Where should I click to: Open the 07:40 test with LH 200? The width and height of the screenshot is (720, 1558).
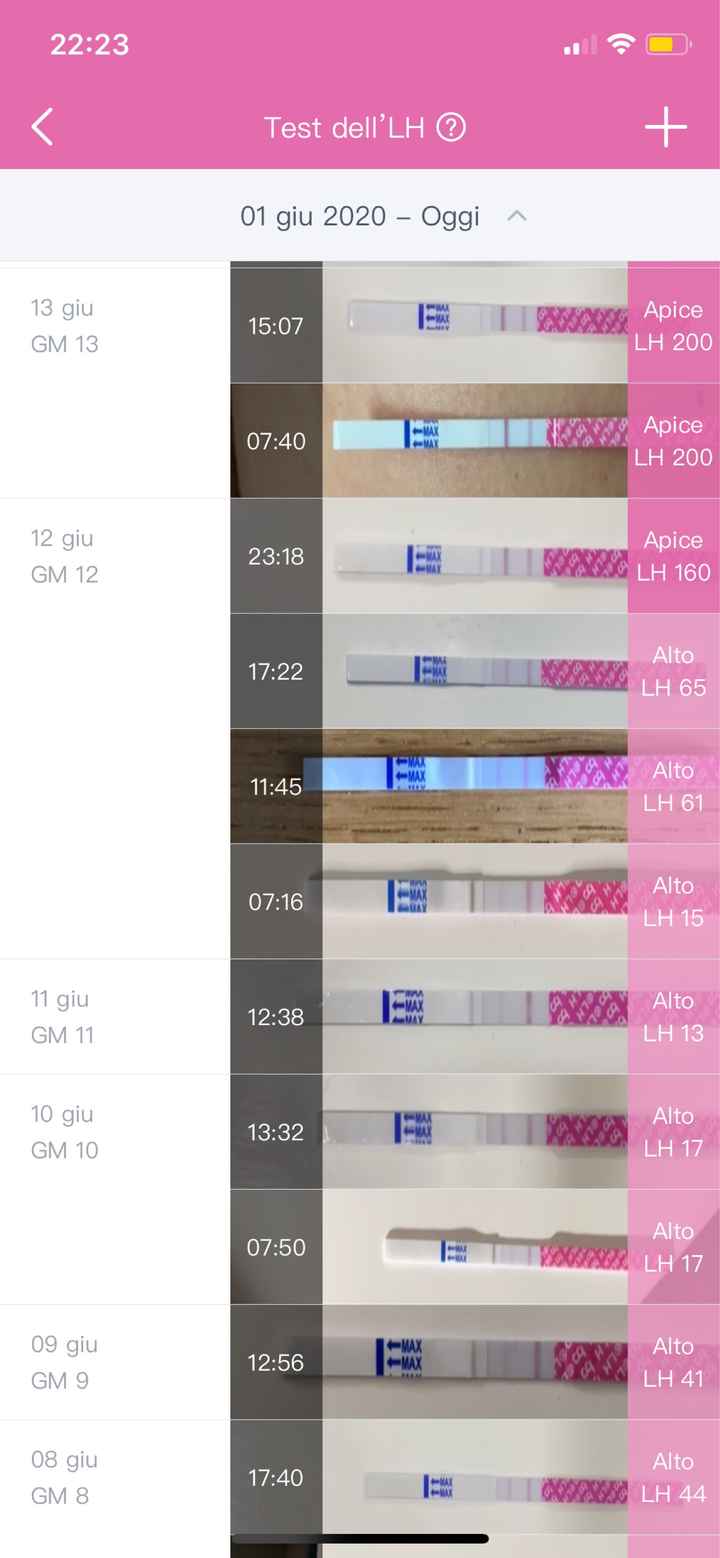(x=474, y=441)
